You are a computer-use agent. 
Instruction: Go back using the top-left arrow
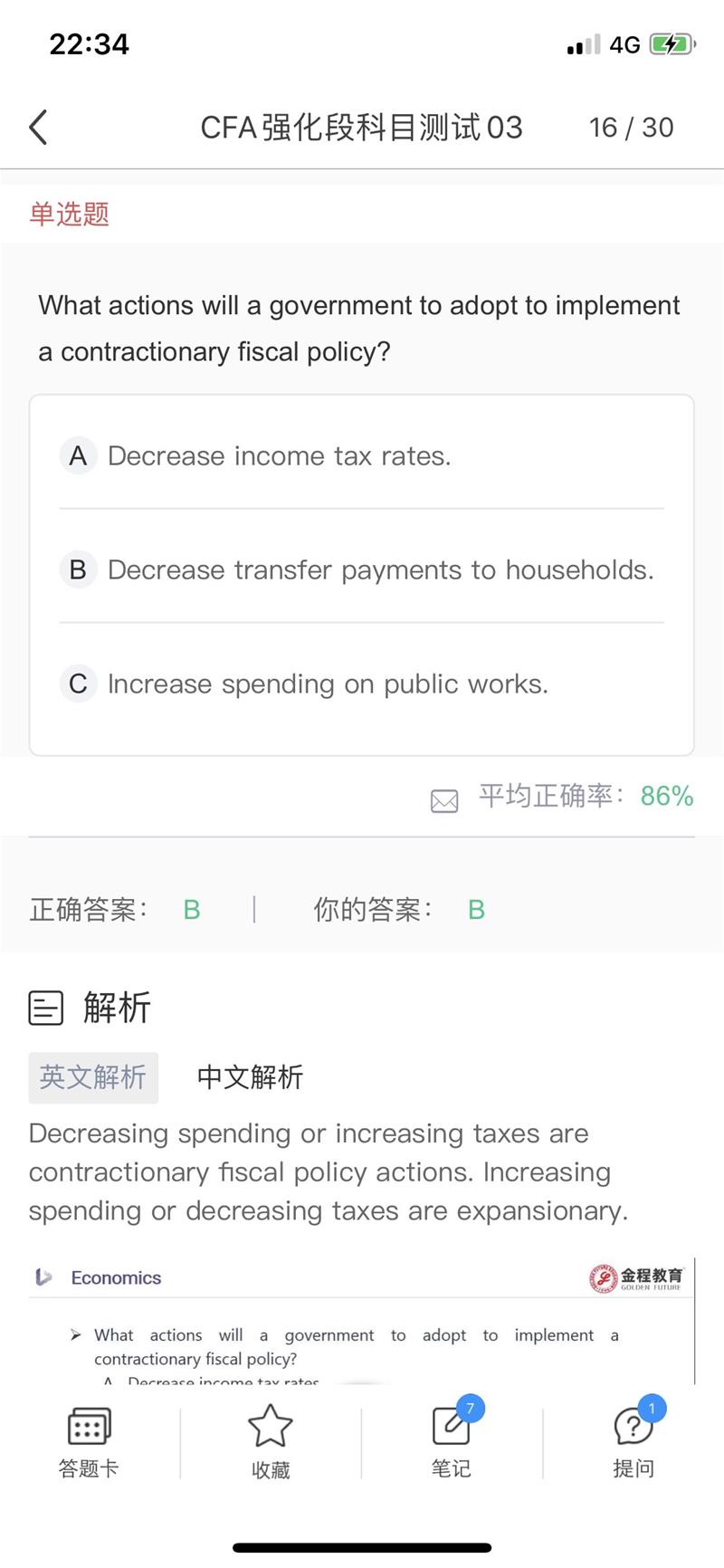click(x=38, y=128)
